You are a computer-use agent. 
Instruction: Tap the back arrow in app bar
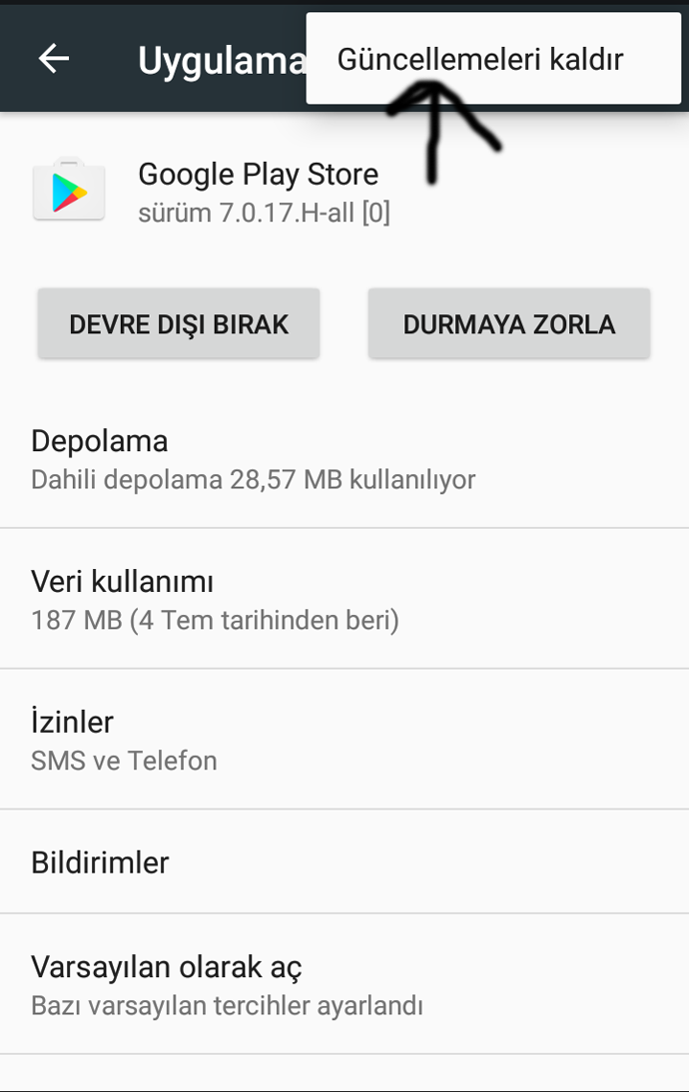pyautogui.click(x=54, y=59)
